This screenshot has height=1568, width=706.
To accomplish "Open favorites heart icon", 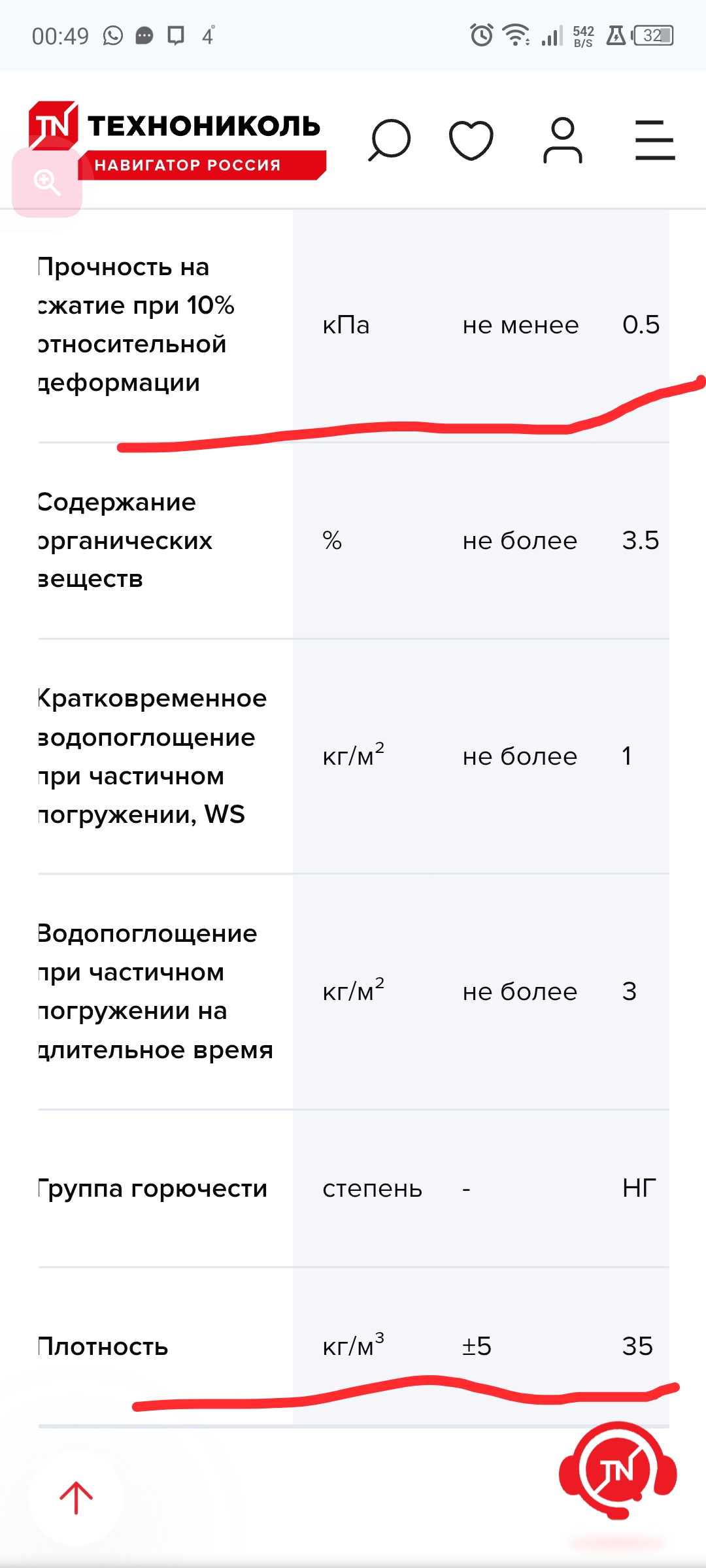I will [471, 140].
